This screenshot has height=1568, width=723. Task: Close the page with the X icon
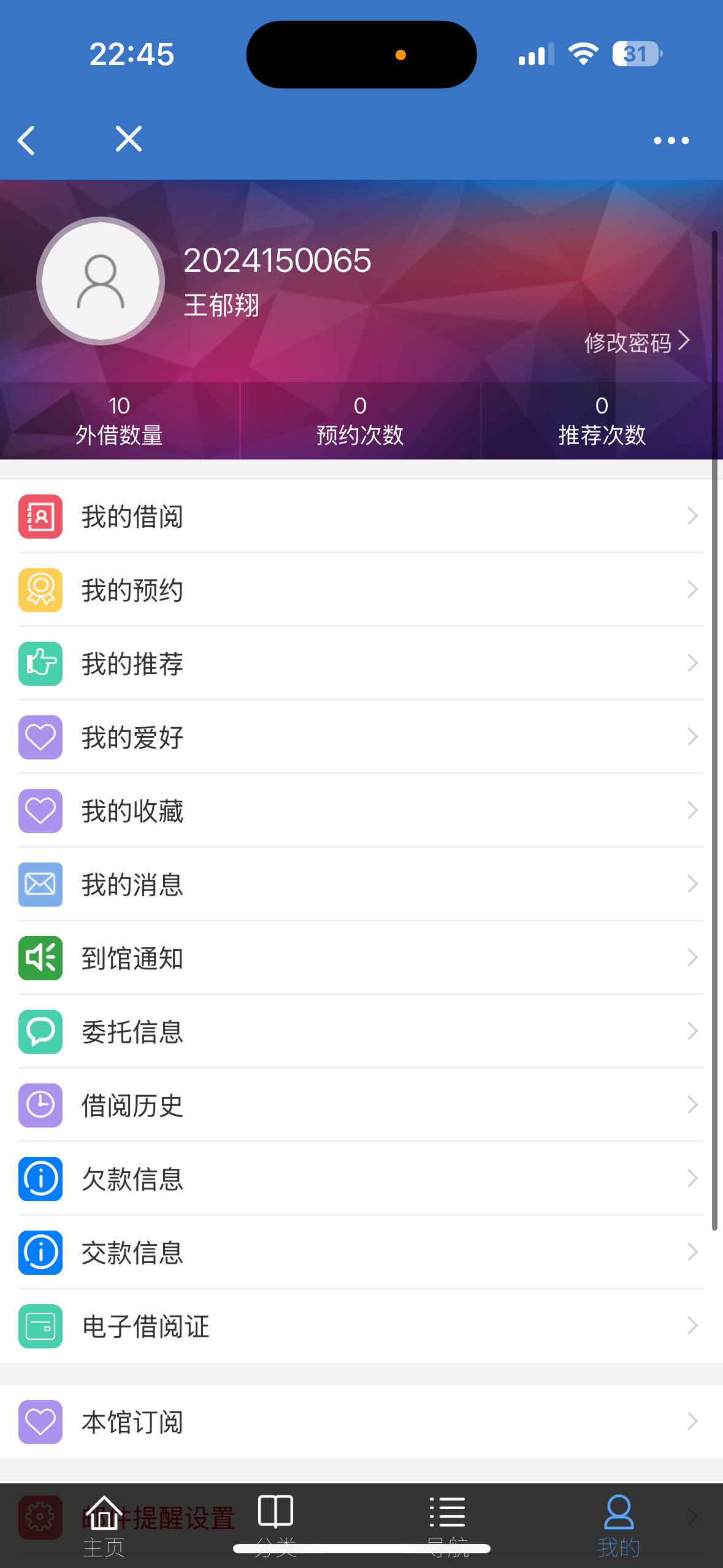pyautogui.click(x=129, y=139)
